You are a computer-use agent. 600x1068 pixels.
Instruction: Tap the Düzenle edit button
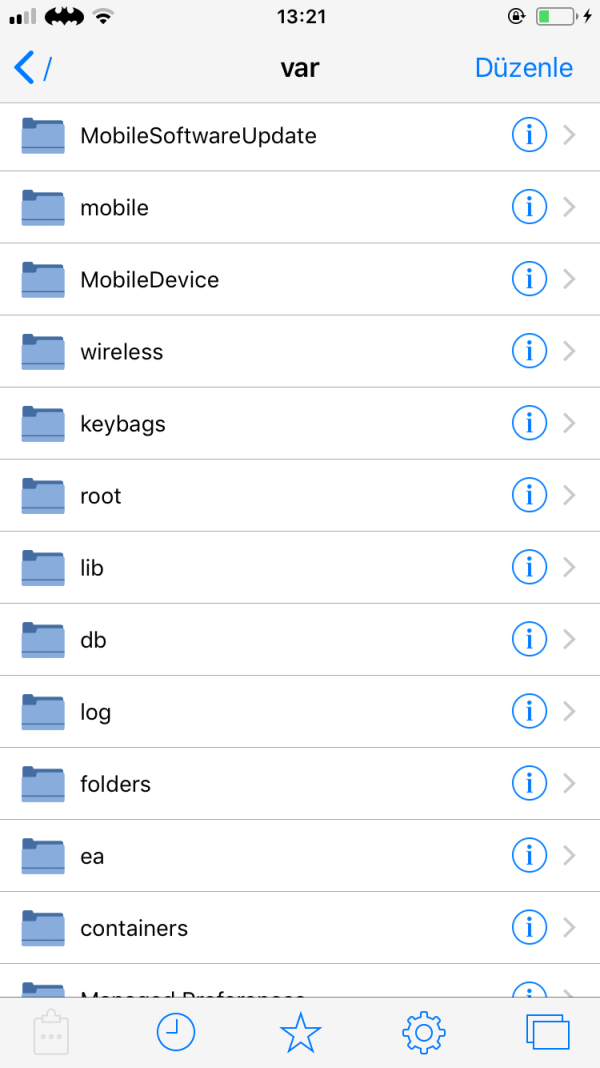pyautogui.click(x=523, y=68)
